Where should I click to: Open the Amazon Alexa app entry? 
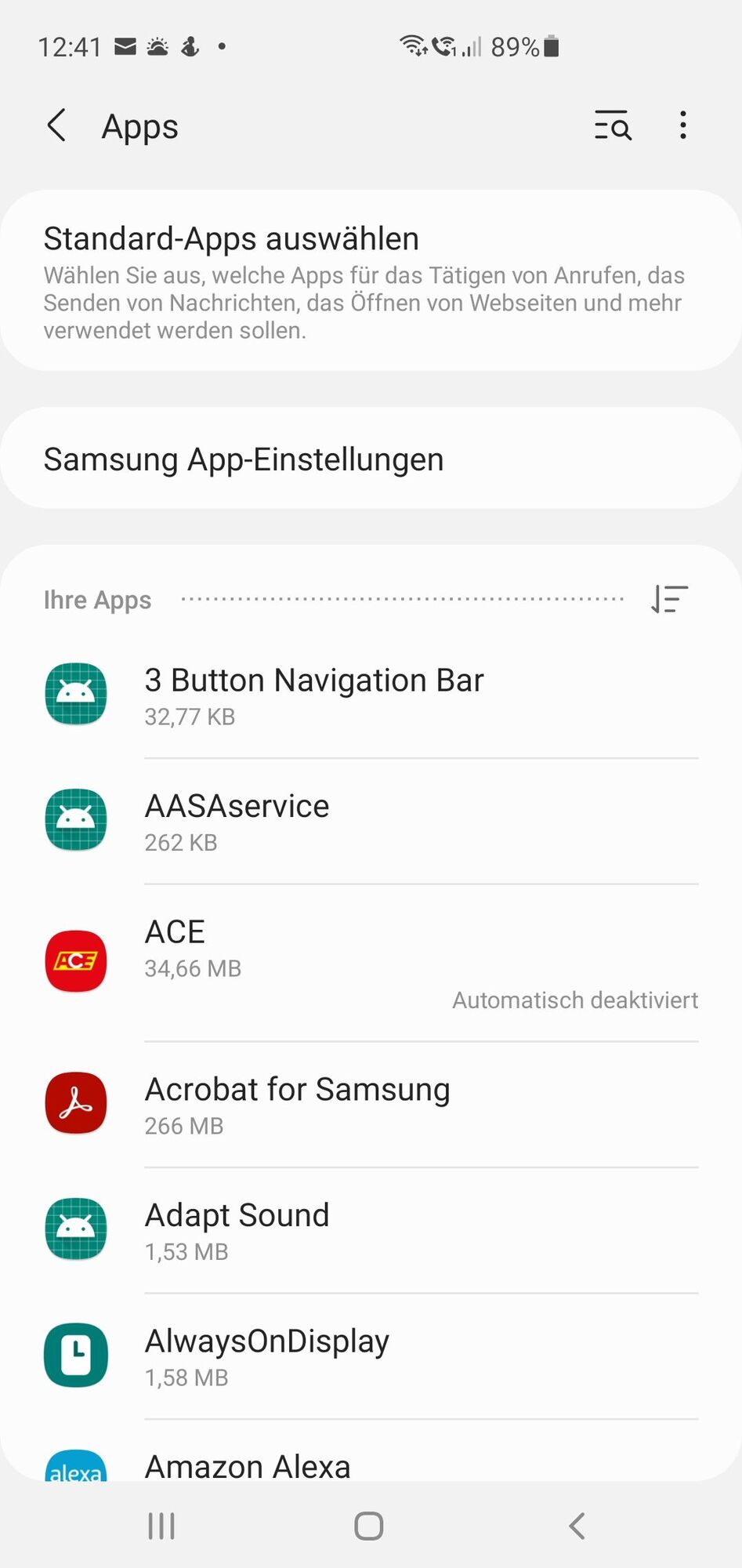(x=371, y=1465)
